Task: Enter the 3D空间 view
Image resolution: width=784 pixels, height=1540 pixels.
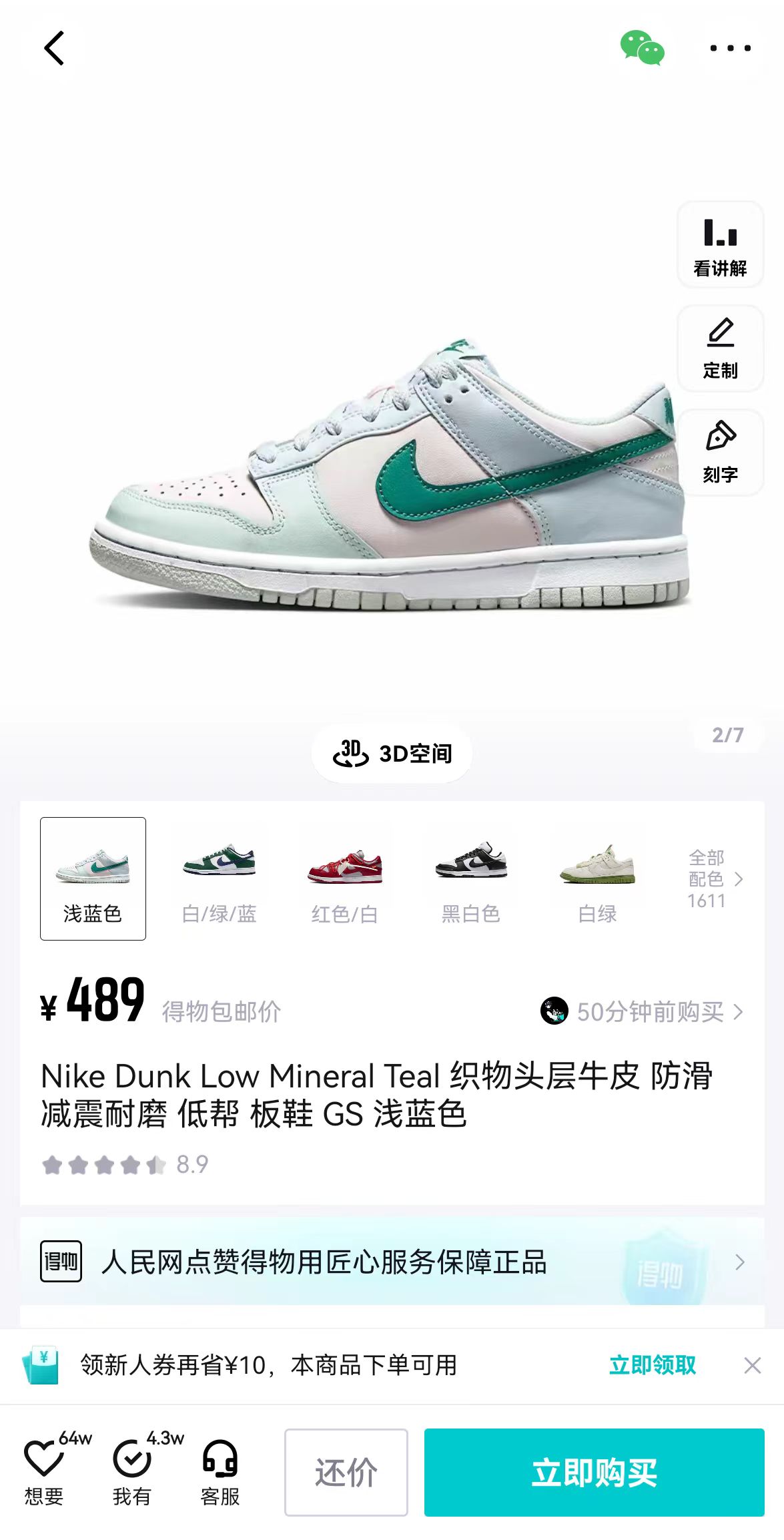Action: pos(392,754)
